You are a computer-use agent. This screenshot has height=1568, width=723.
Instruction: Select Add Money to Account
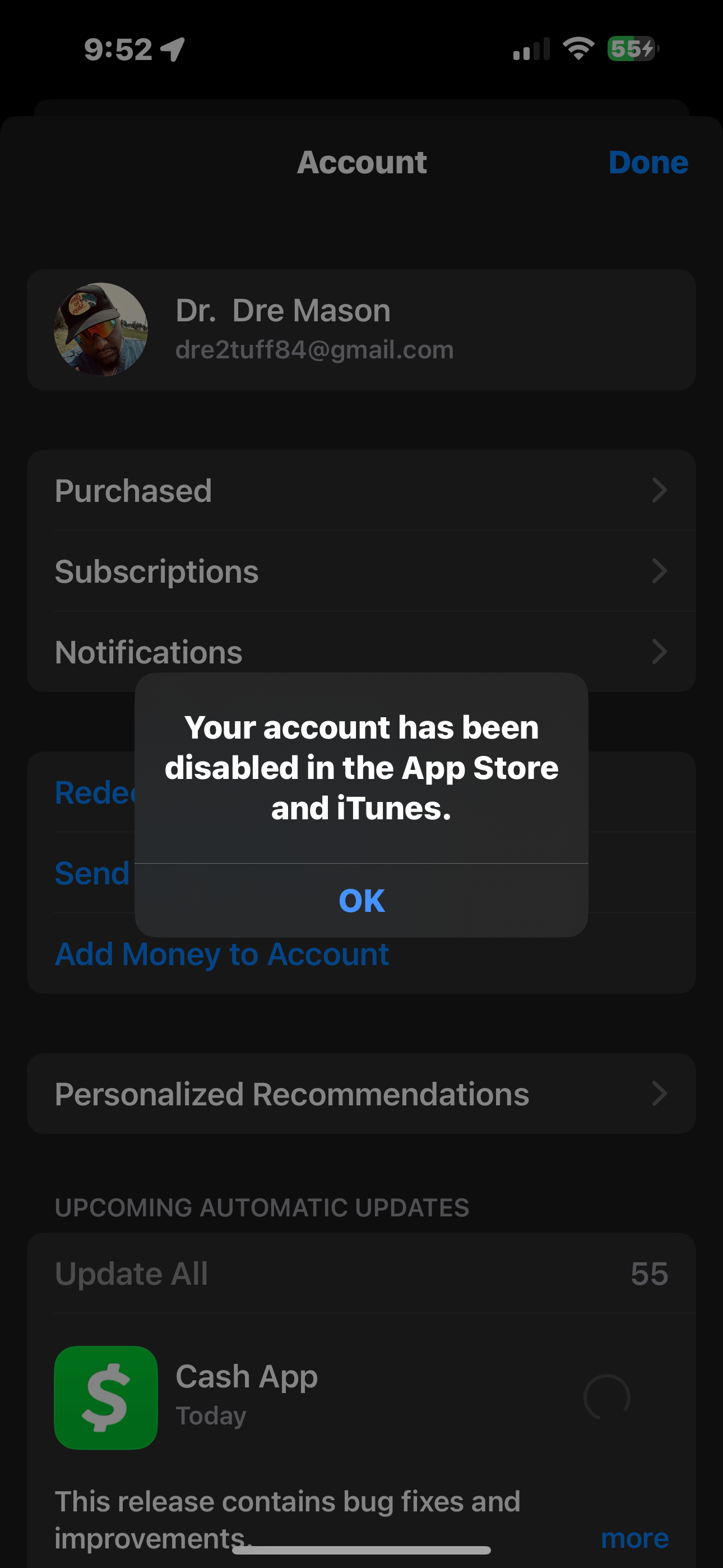point(222,954)
